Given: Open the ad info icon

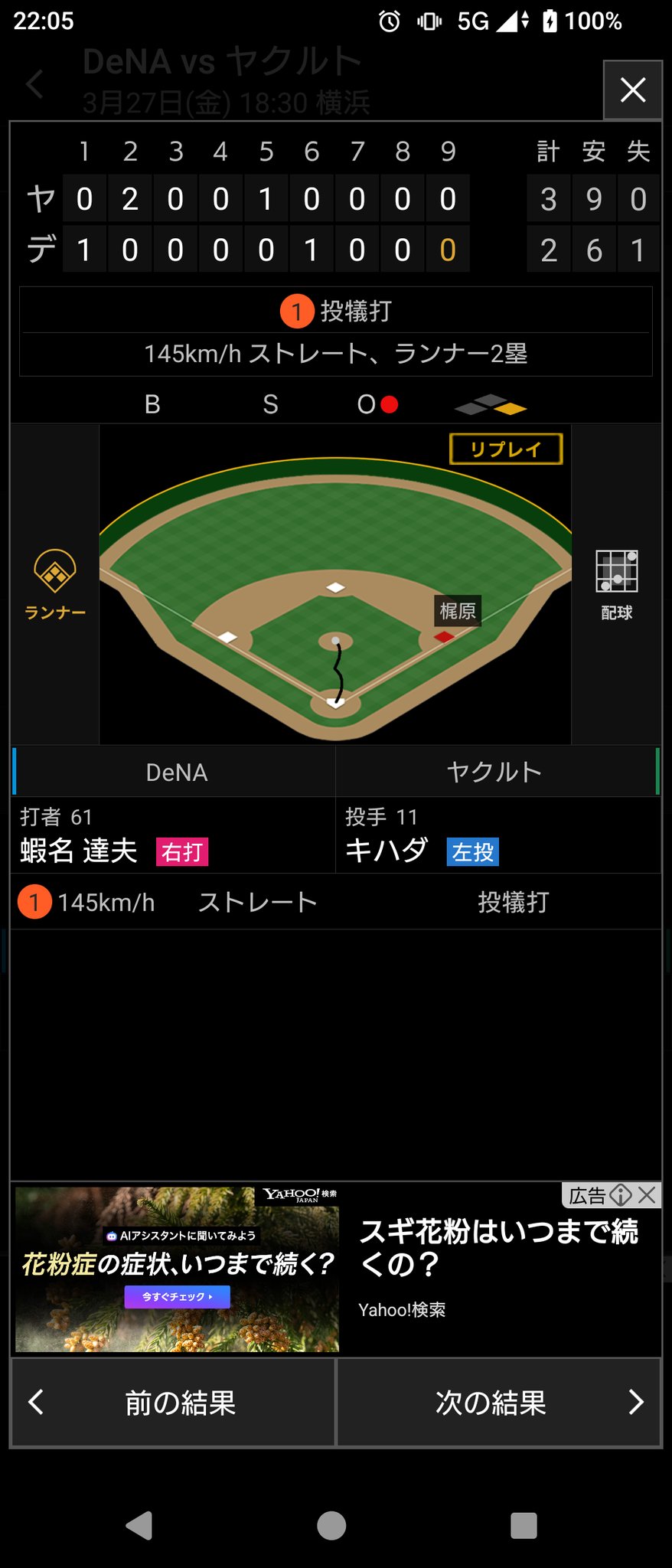Looking at the screenshot, I should tap(621, 1195).
